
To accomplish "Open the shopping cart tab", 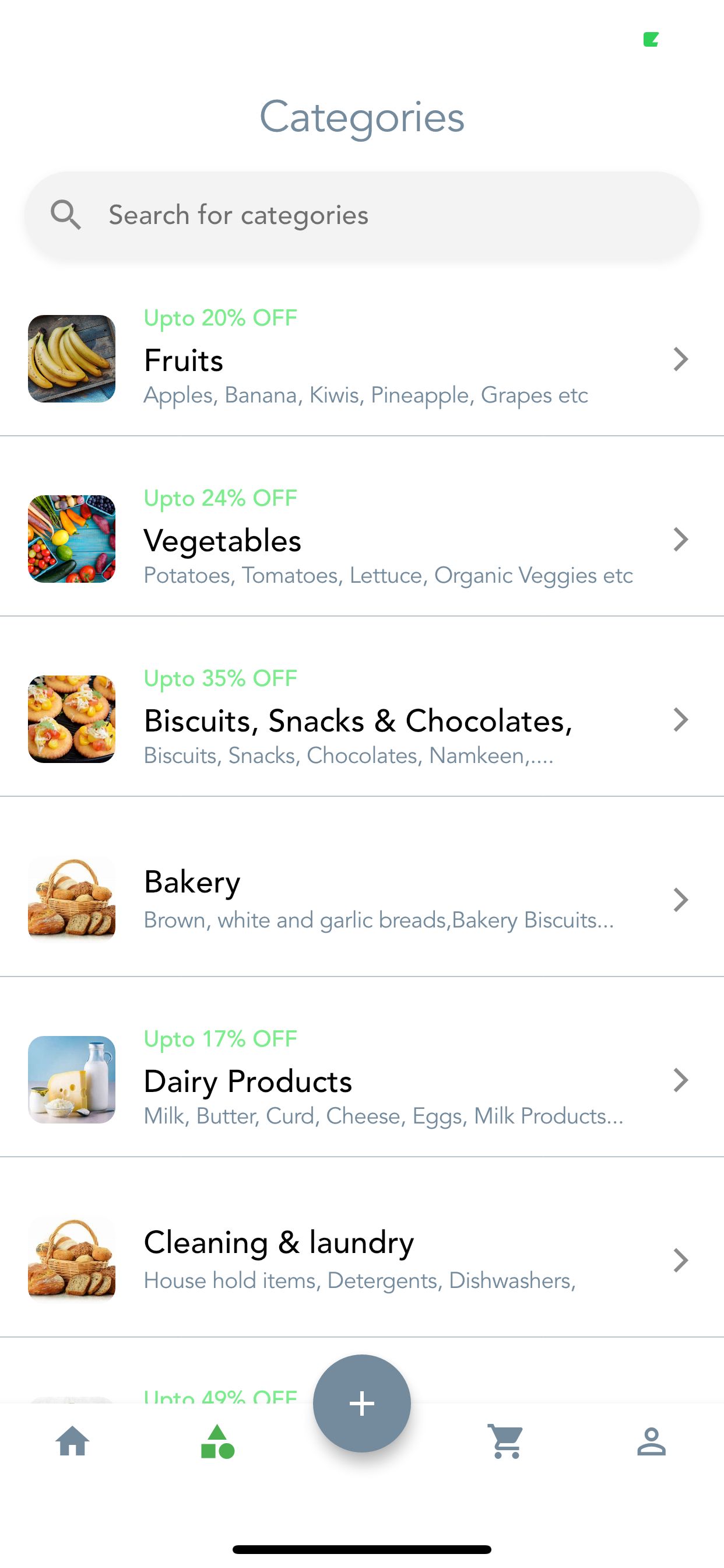I will [x=506, y=1441].
